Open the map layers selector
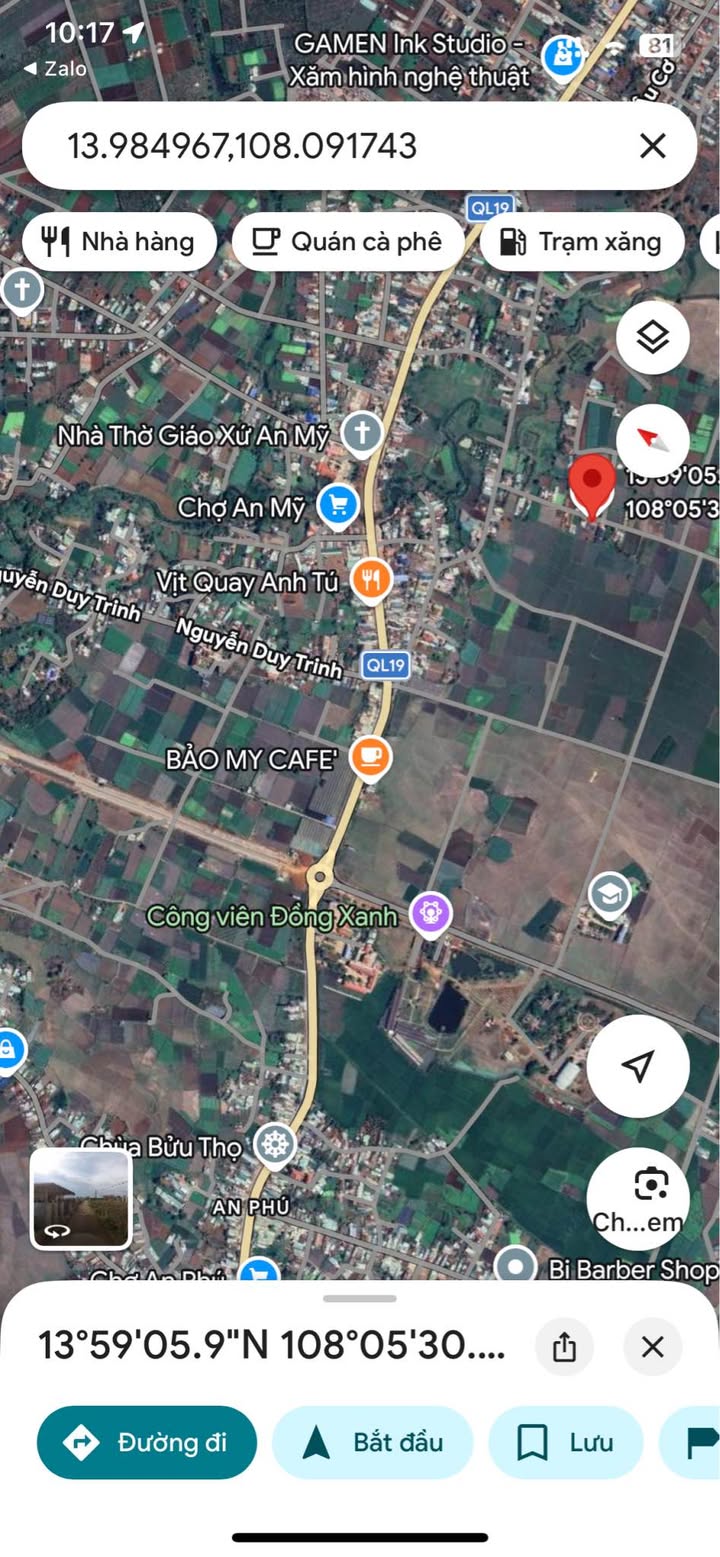720x1557 pixels. (652, 338)
